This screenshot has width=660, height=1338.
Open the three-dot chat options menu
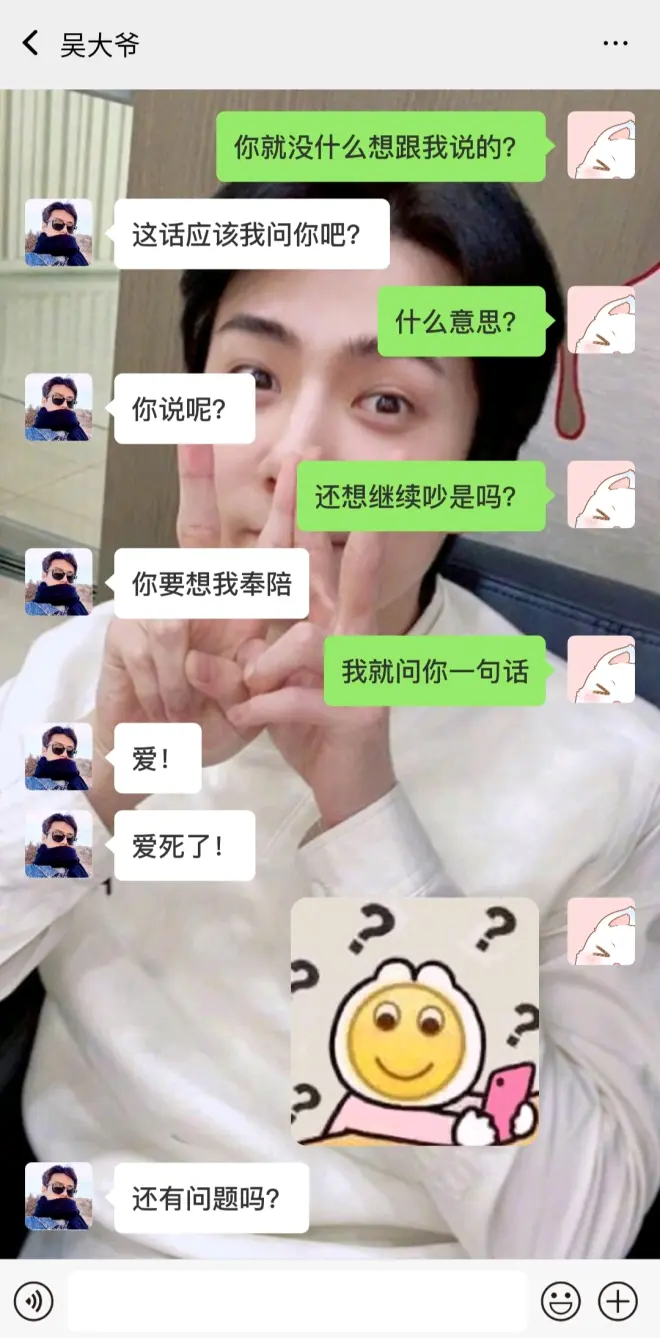[616, 44]
